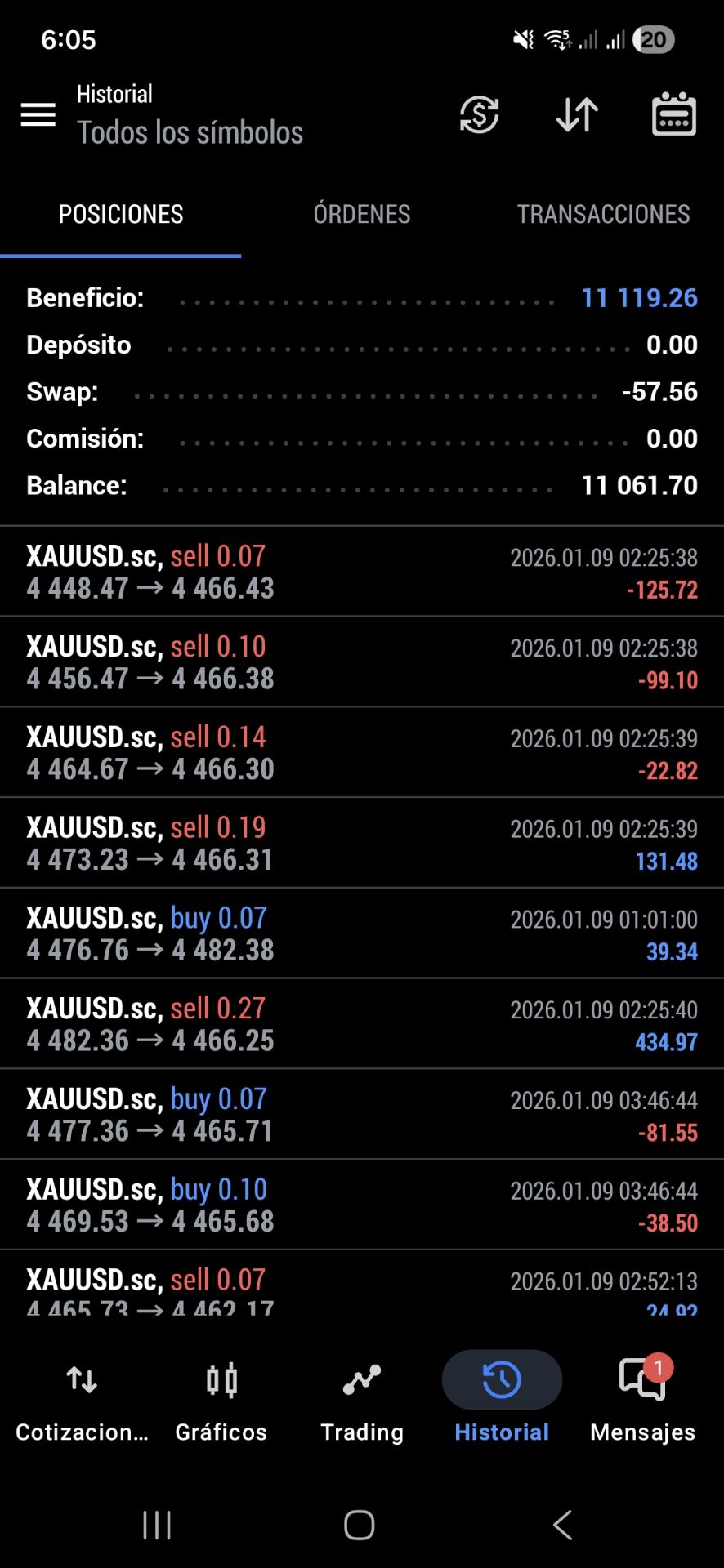This screenshot has height=1568, width=724.
Task: Open the buy 0.07 position with 39.34
Action: pyautogui.click(x=362, y=934)
